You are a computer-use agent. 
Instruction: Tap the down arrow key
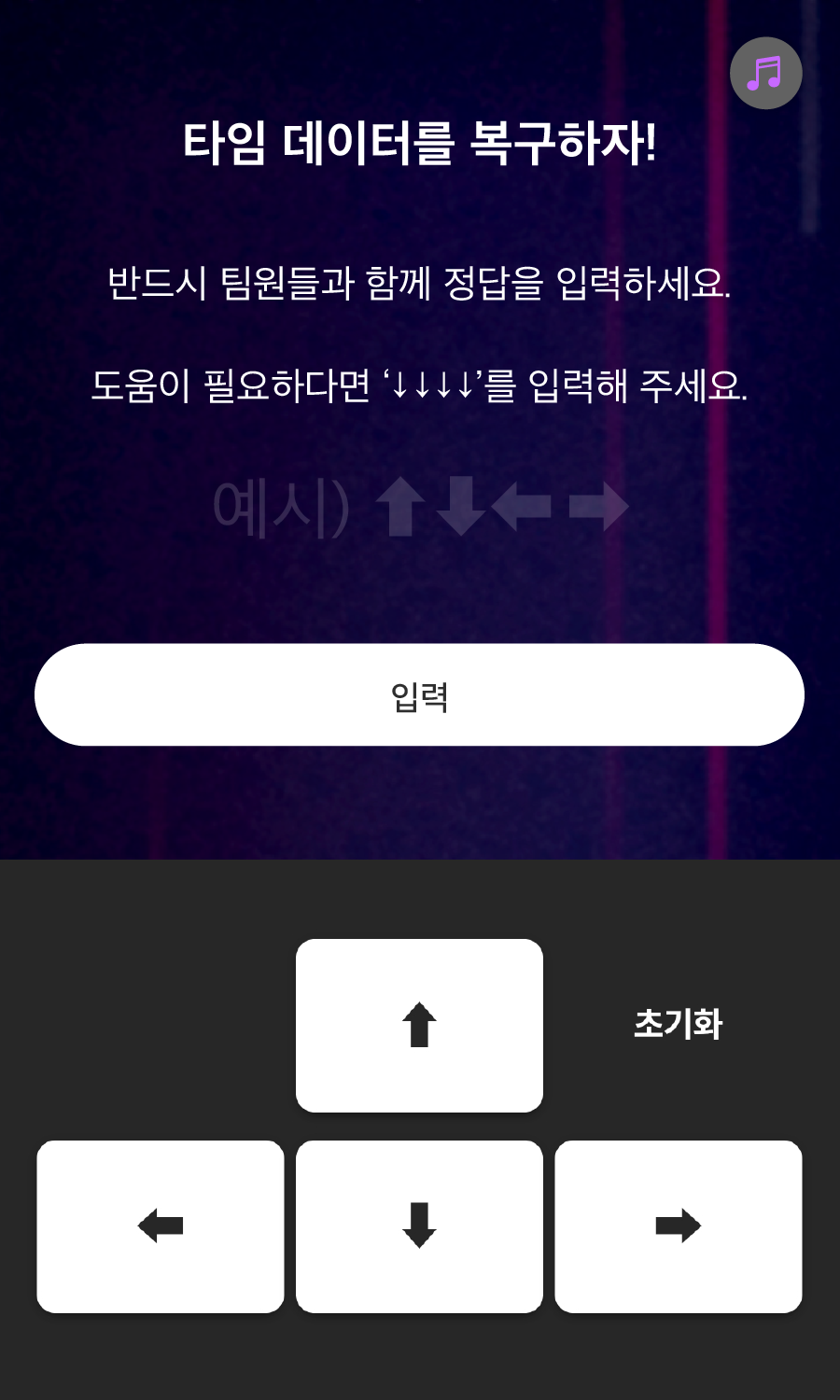coord(419,1225)
